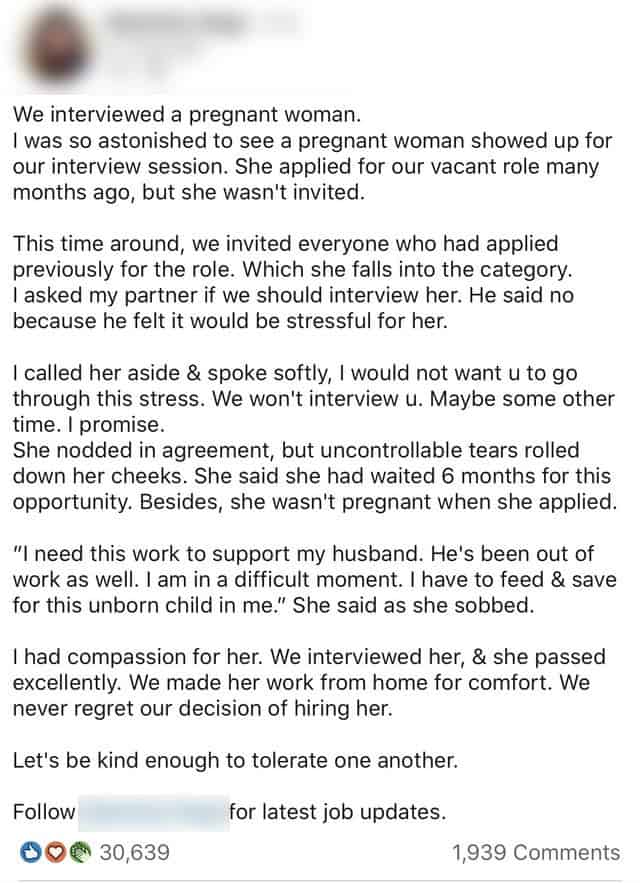Open the 1,939 Comments
The width and height of the screenshot is (640, 883).
point(535,853)
